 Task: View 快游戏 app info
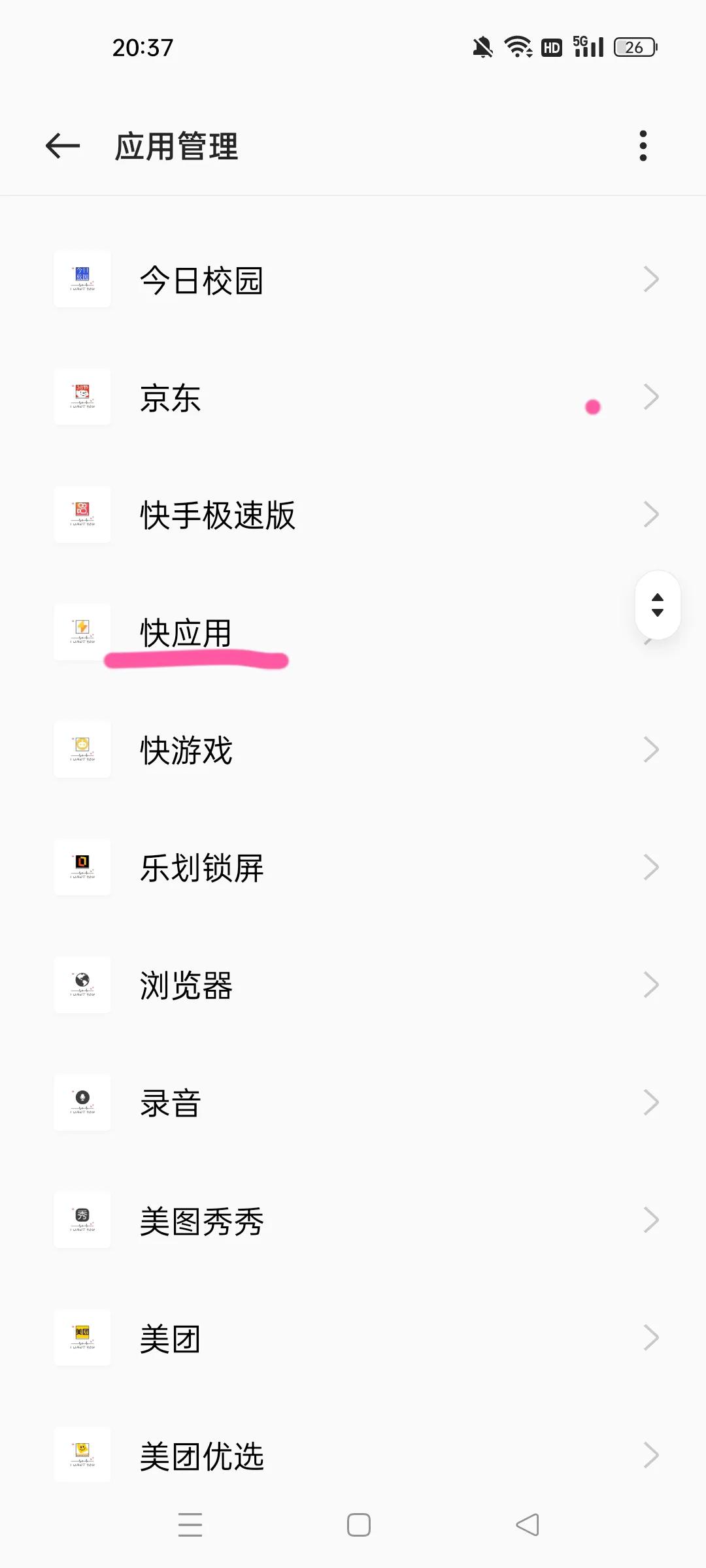[x=353, y=750]
